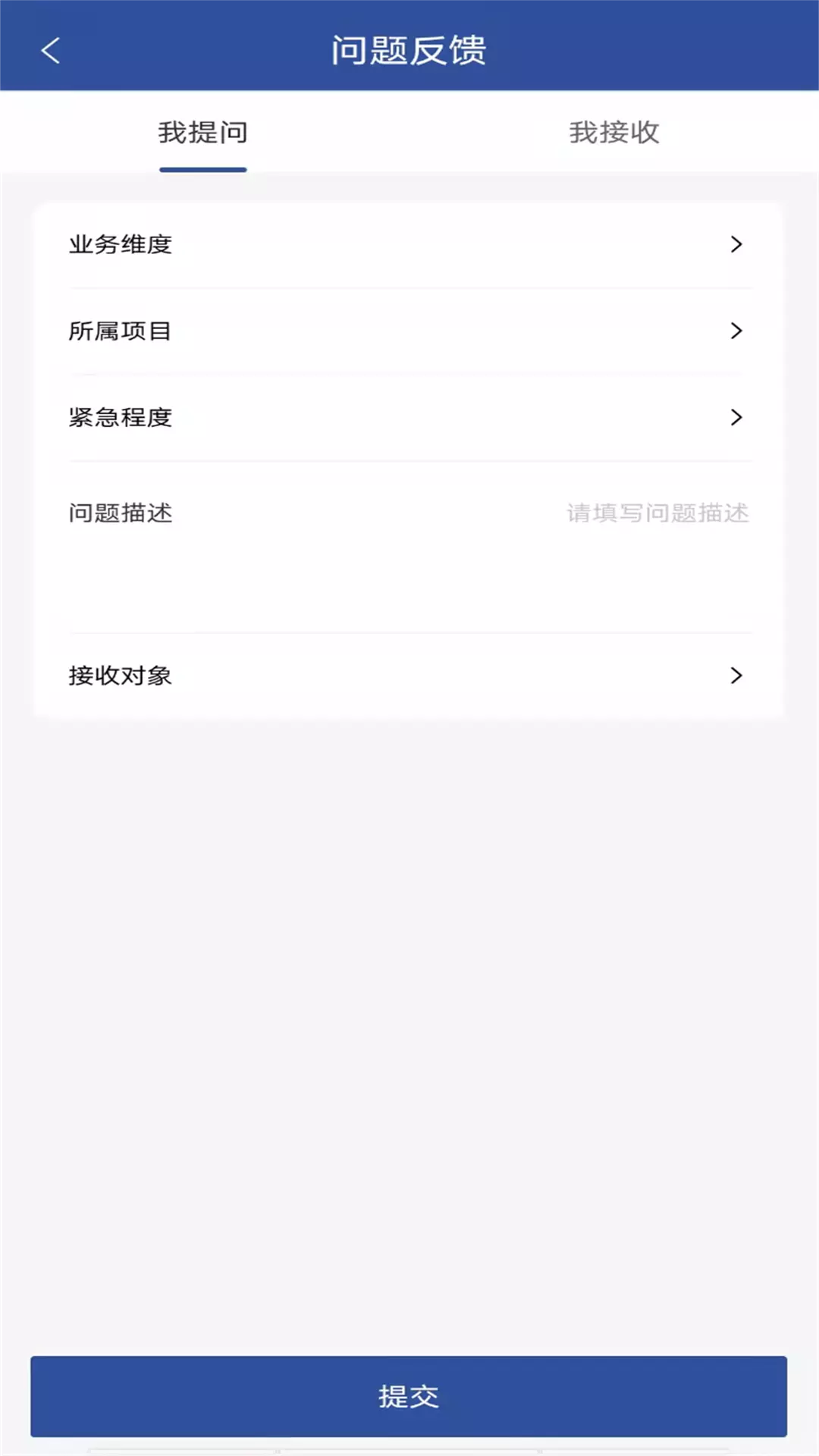Open 紧急程度 selection

pos(409,417)
